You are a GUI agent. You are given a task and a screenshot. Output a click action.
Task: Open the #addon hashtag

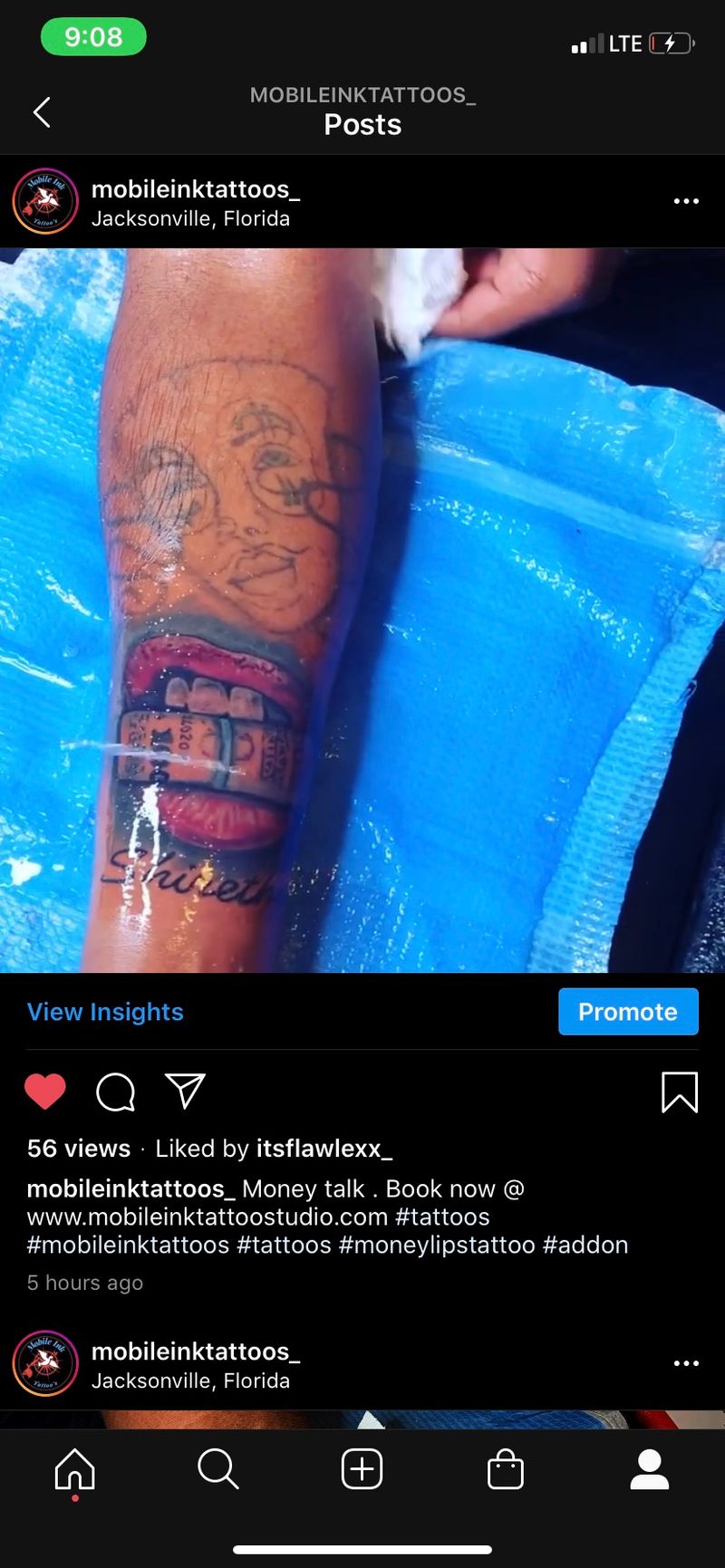(585, 1245)
